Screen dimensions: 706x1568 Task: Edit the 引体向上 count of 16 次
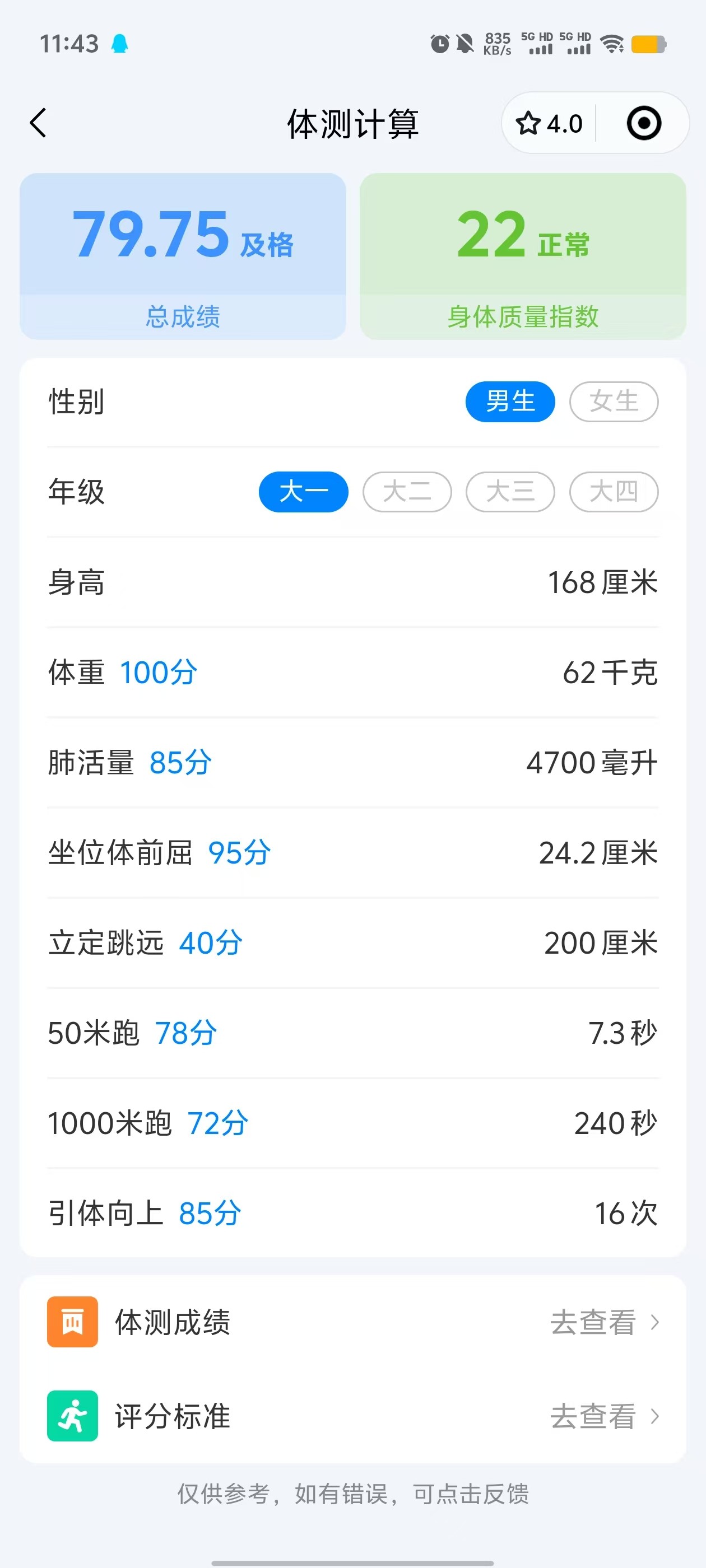tap(626, 1213)
